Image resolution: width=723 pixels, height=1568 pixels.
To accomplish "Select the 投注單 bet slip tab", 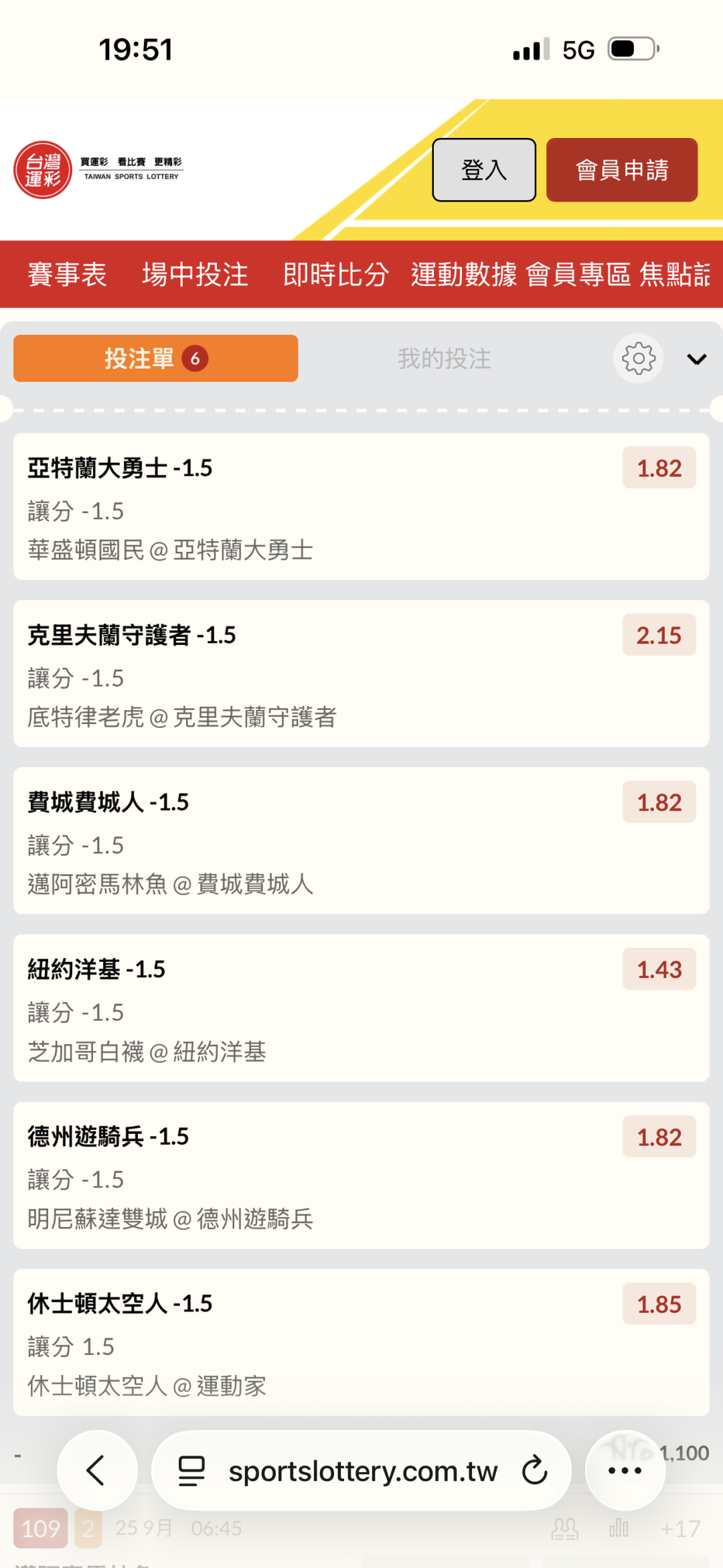I will click(x=155, y=359).
